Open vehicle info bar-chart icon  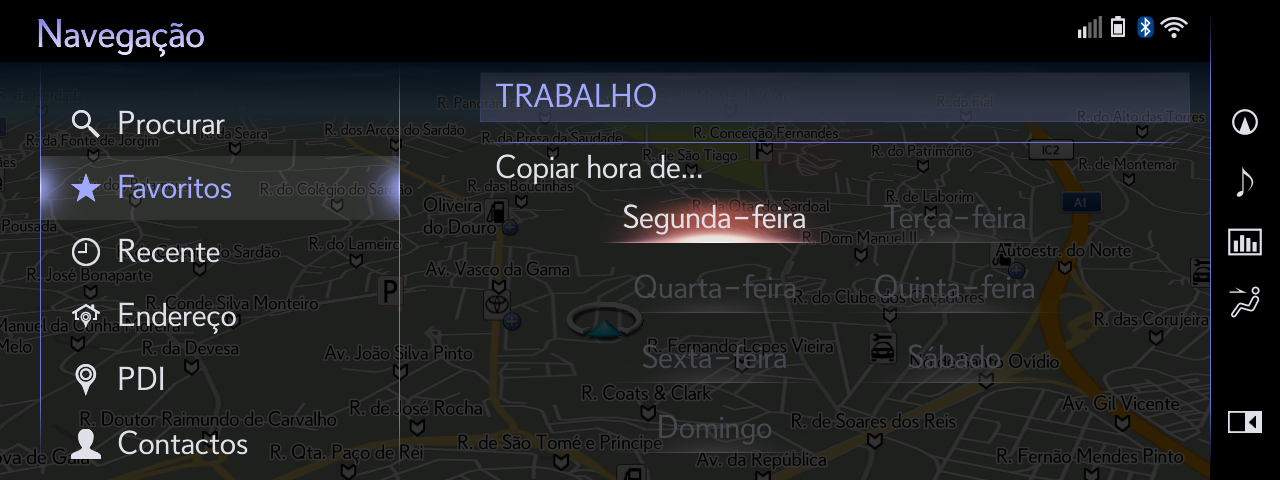1245,242
